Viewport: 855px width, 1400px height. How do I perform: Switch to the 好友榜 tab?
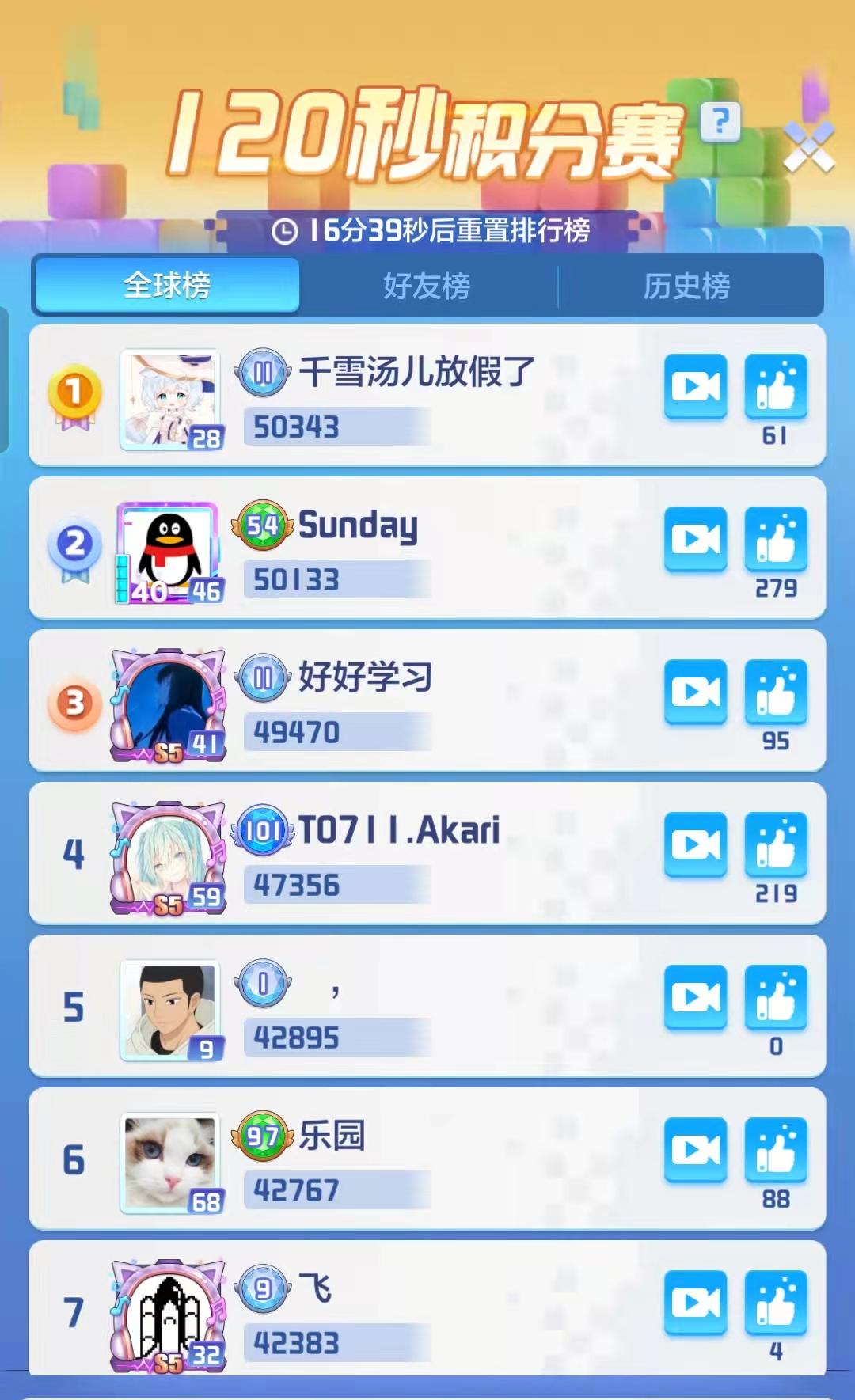427,286
